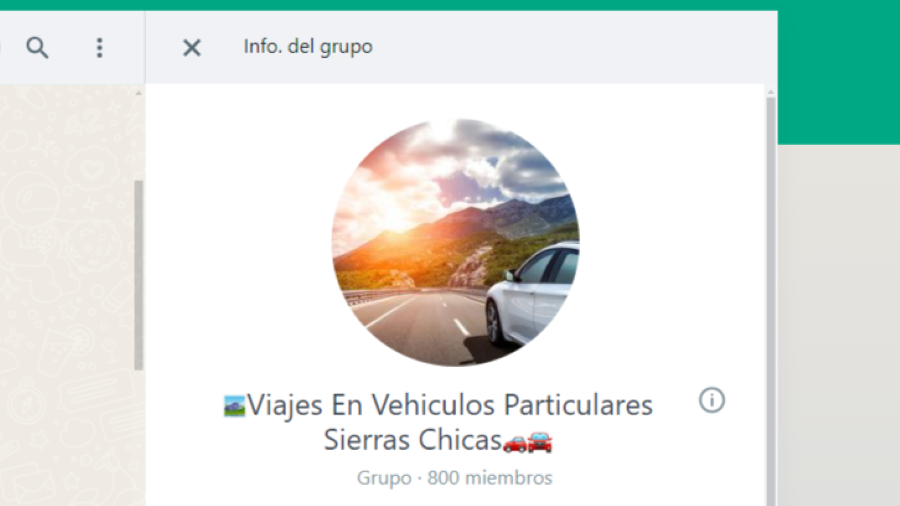Close the group info panel

[192, 47]
